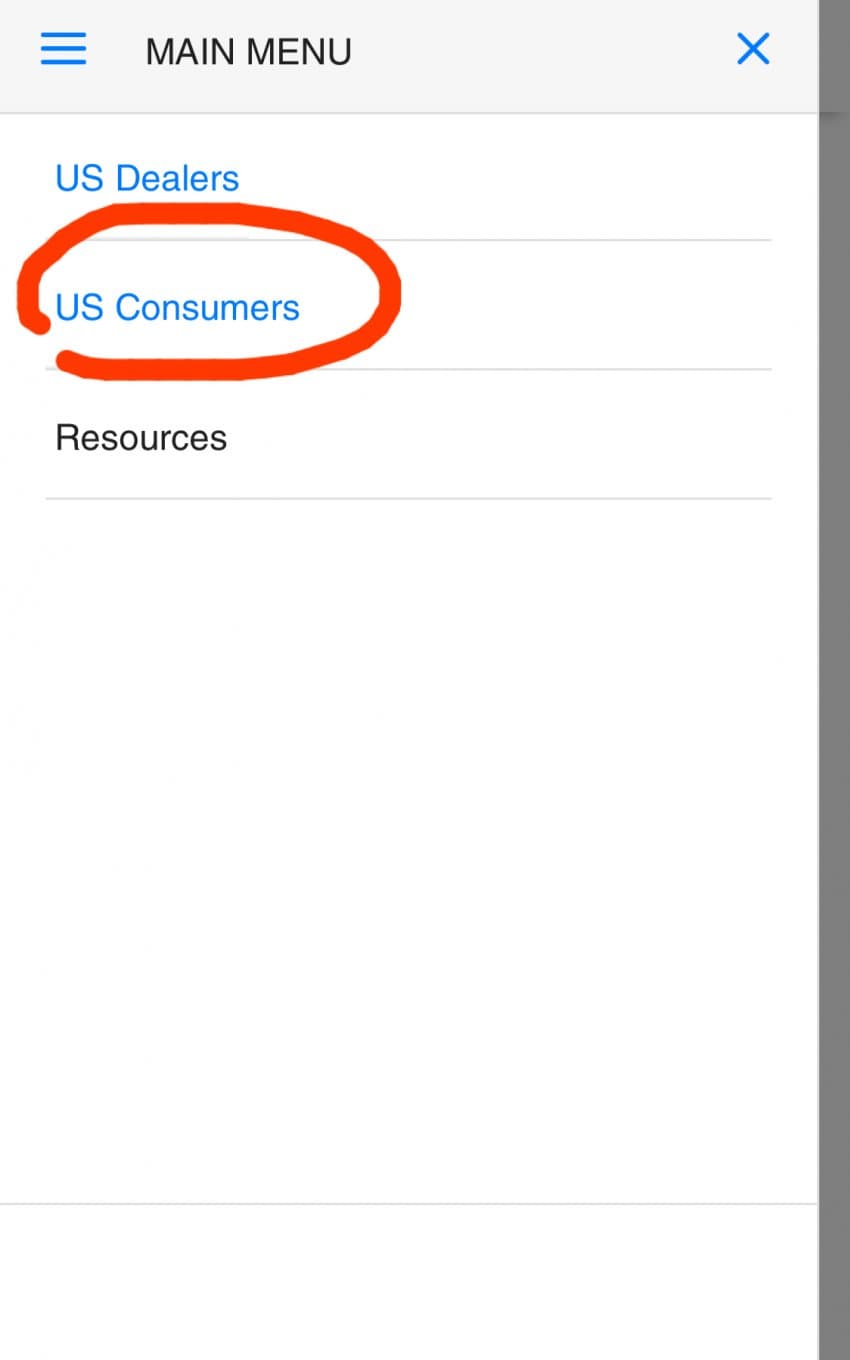
Task: Tap the hamburger menu icon
Action: (x=63, y=49)
